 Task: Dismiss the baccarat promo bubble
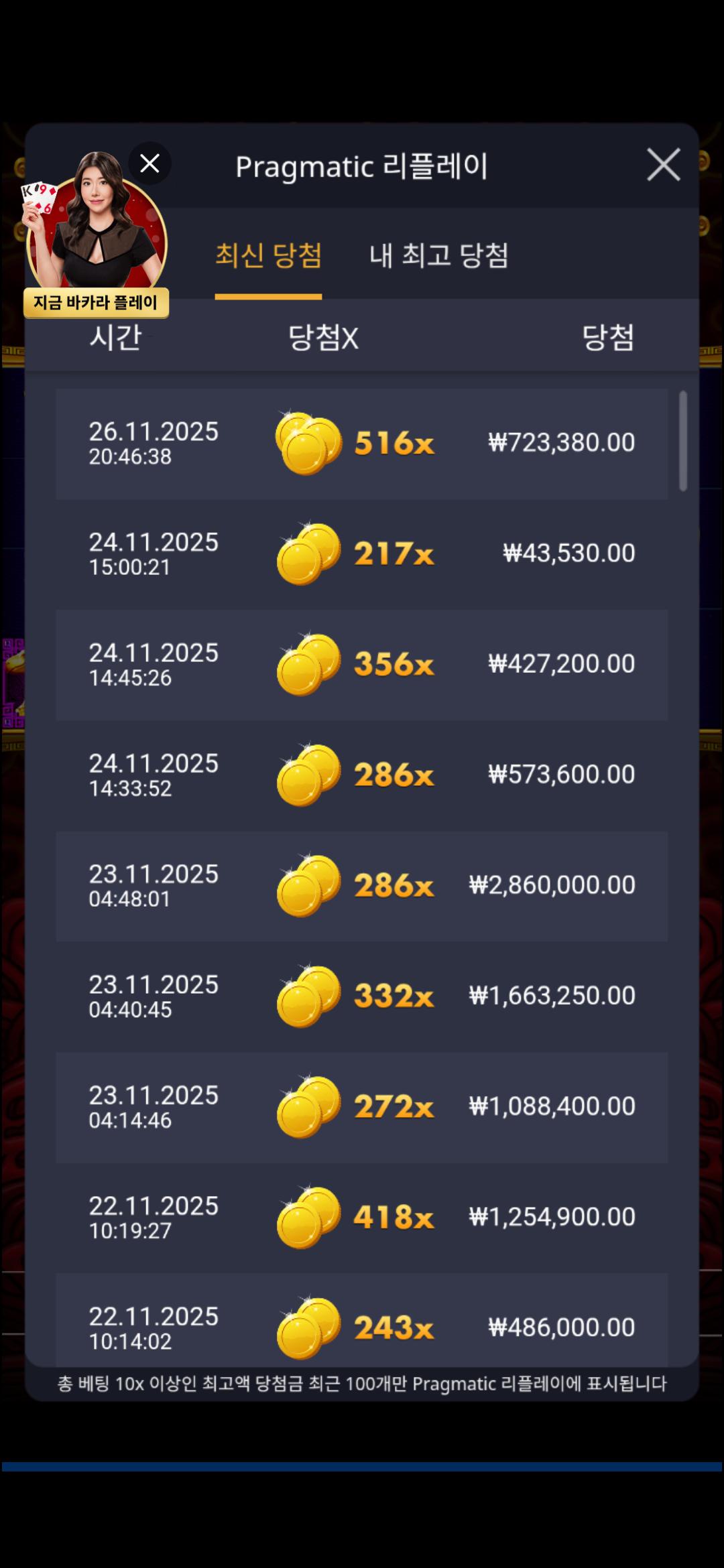(x=149, y=163)
